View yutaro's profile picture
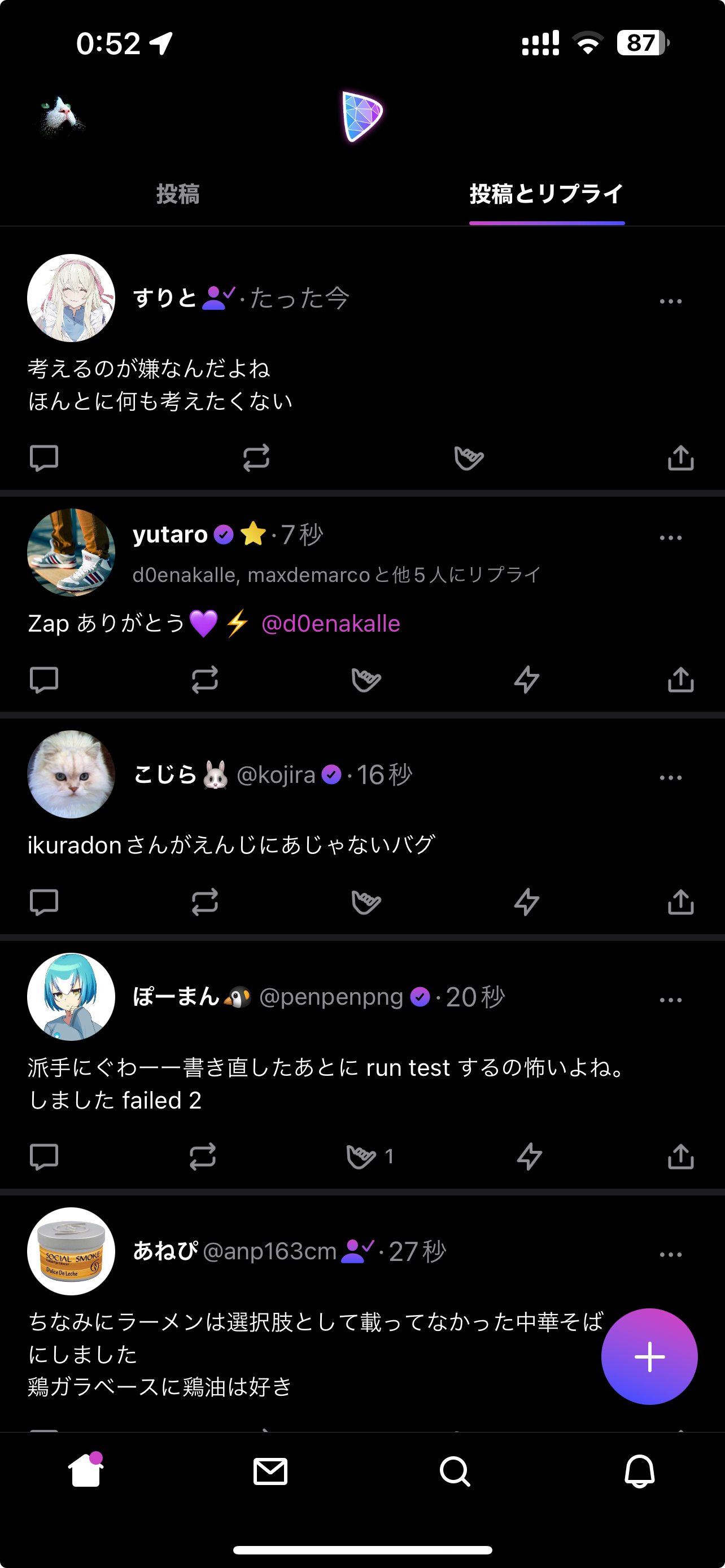The height and width of the screenshot is (1568, 725). (x=71, y=552)
